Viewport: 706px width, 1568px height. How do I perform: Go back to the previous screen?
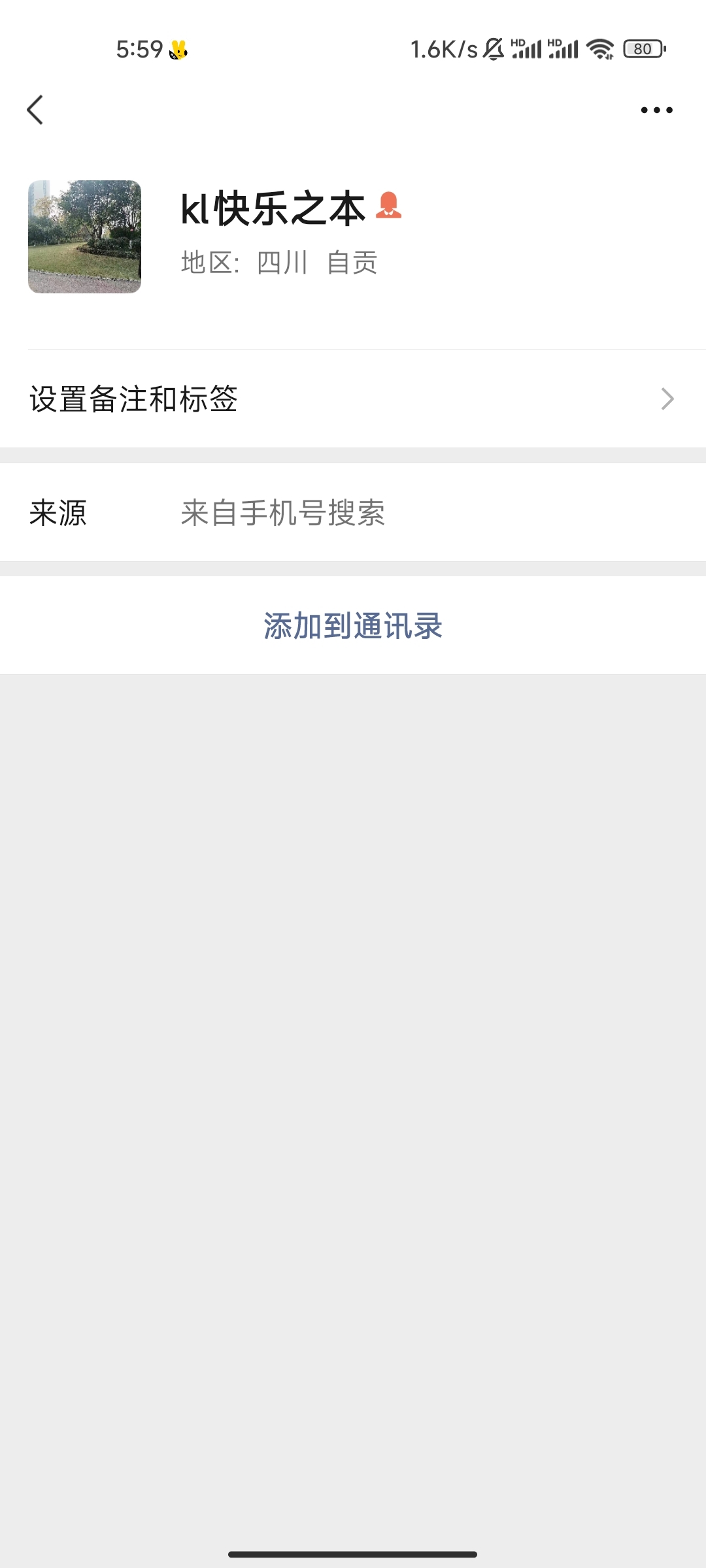tap(35, 110)
